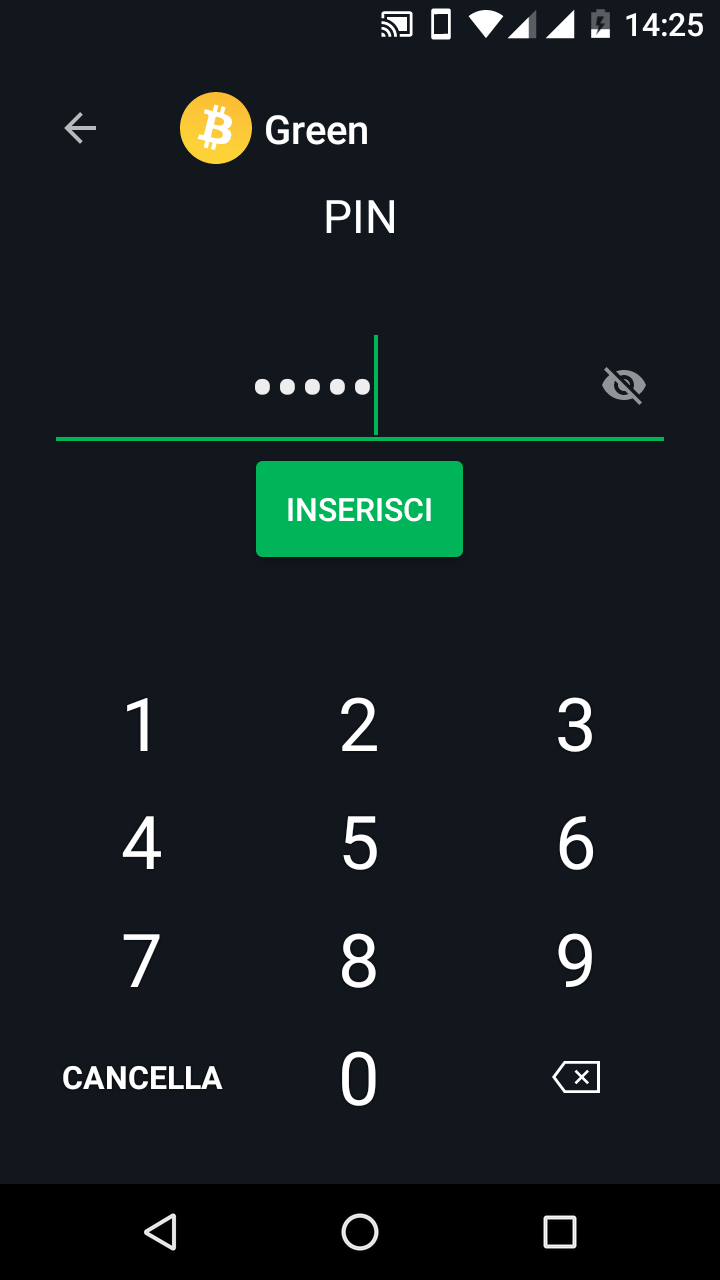This screenshot has height=1280, width=720.
Task: Tap the backspace key on the keypad
Action: click(576, 1077)
